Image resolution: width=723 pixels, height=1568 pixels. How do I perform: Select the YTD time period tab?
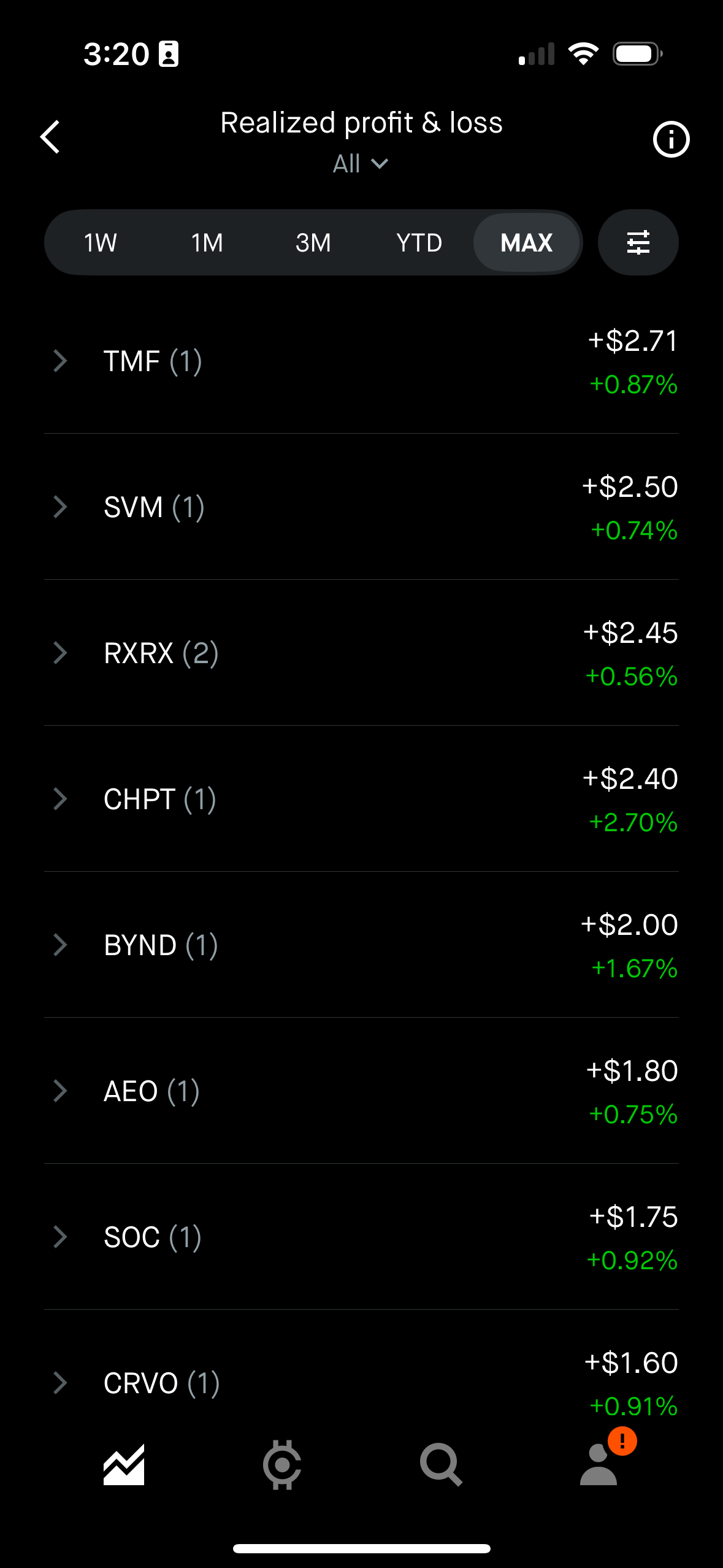click(419, 242)
